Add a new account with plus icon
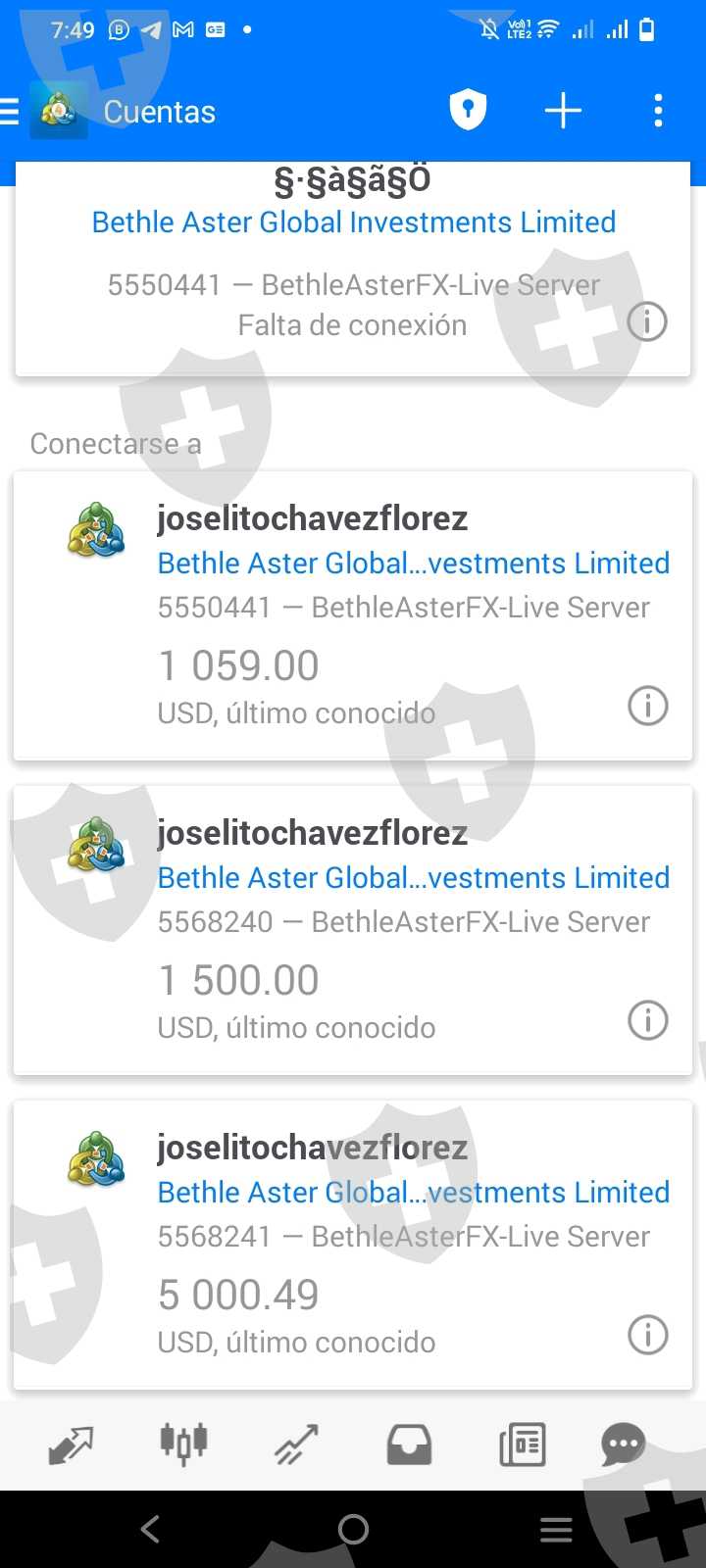706x1568 pixels. (x=563, y=111)
